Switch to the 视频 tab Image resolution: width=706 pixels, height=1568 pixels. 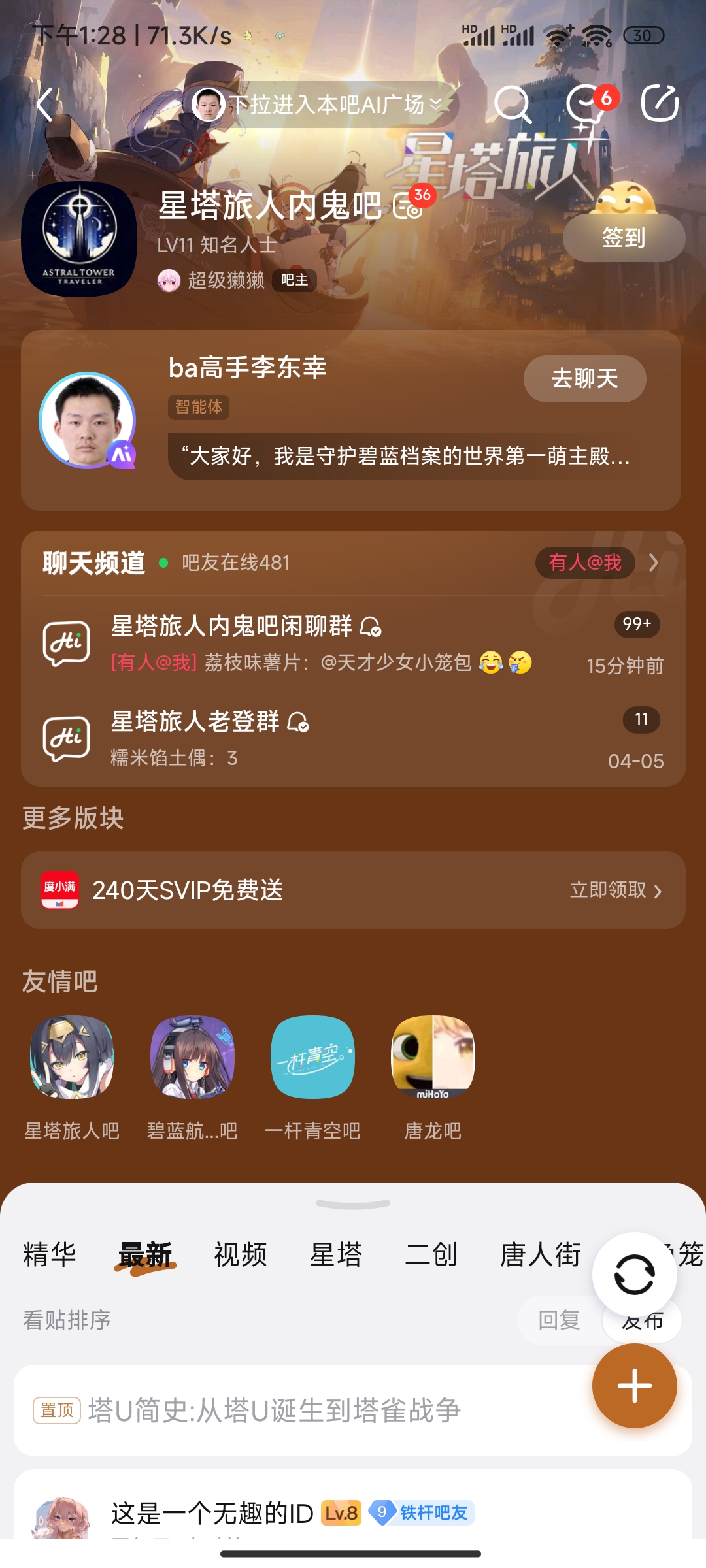[x=241, y=1254]
